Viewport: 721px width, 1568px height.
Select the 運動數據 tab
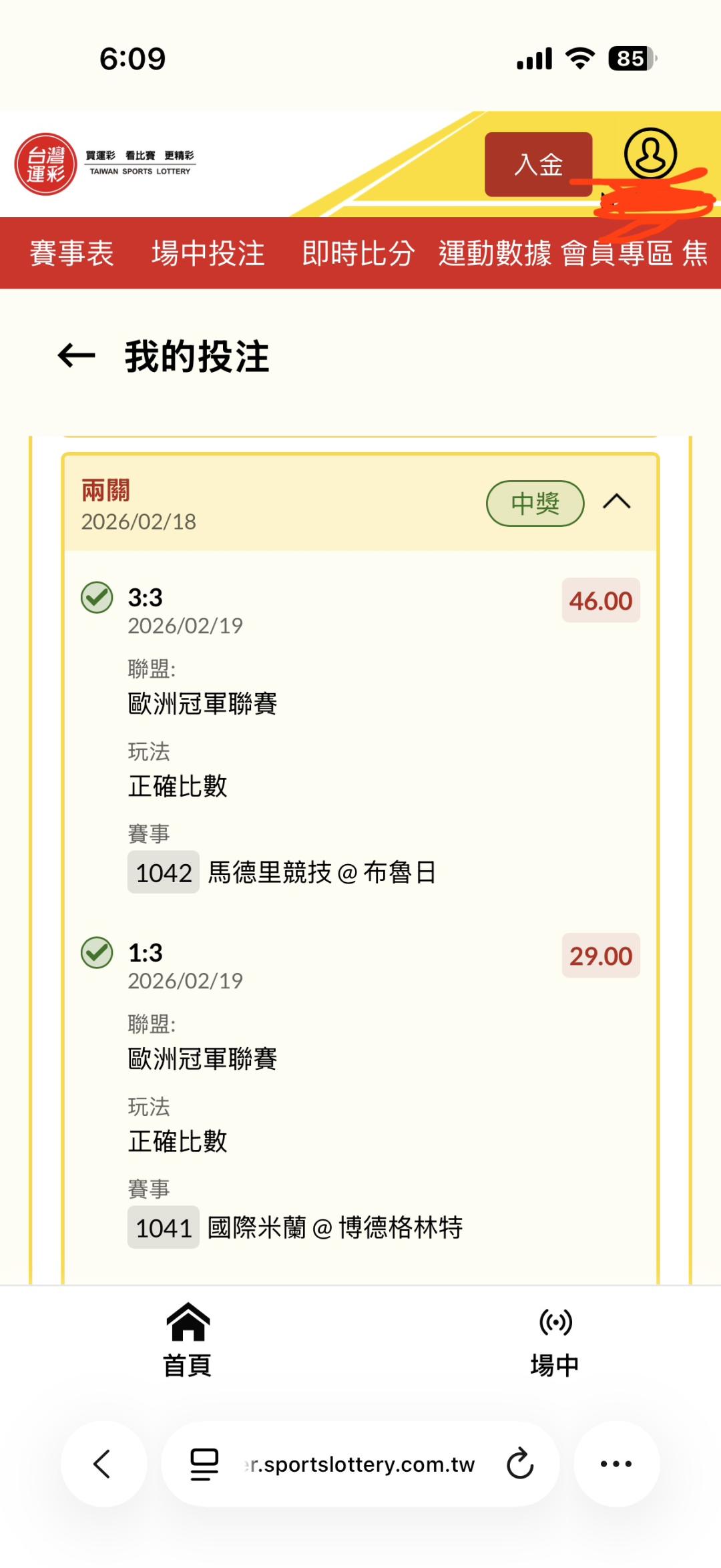[x=495, y=253]
